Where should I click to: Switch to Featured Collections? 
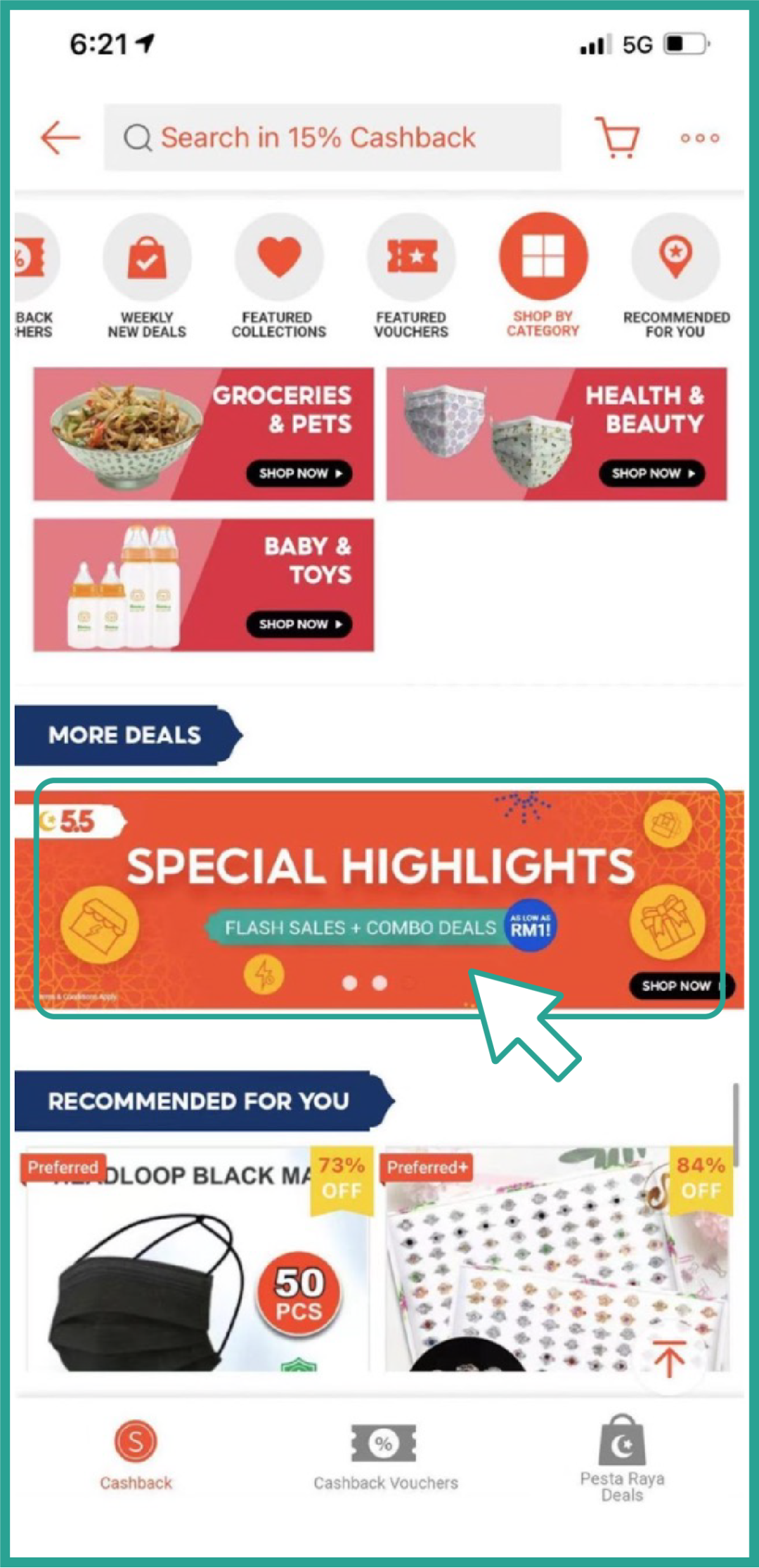click(x=279, y=276)
